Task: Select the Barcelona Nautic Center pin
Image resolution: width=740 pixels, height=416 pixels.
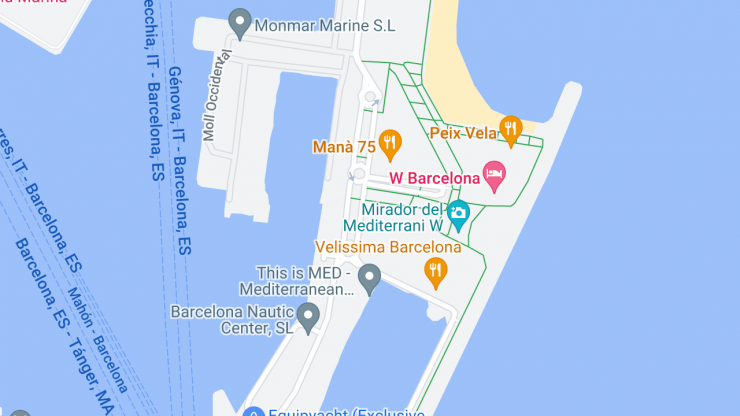Action: [309, 318]
